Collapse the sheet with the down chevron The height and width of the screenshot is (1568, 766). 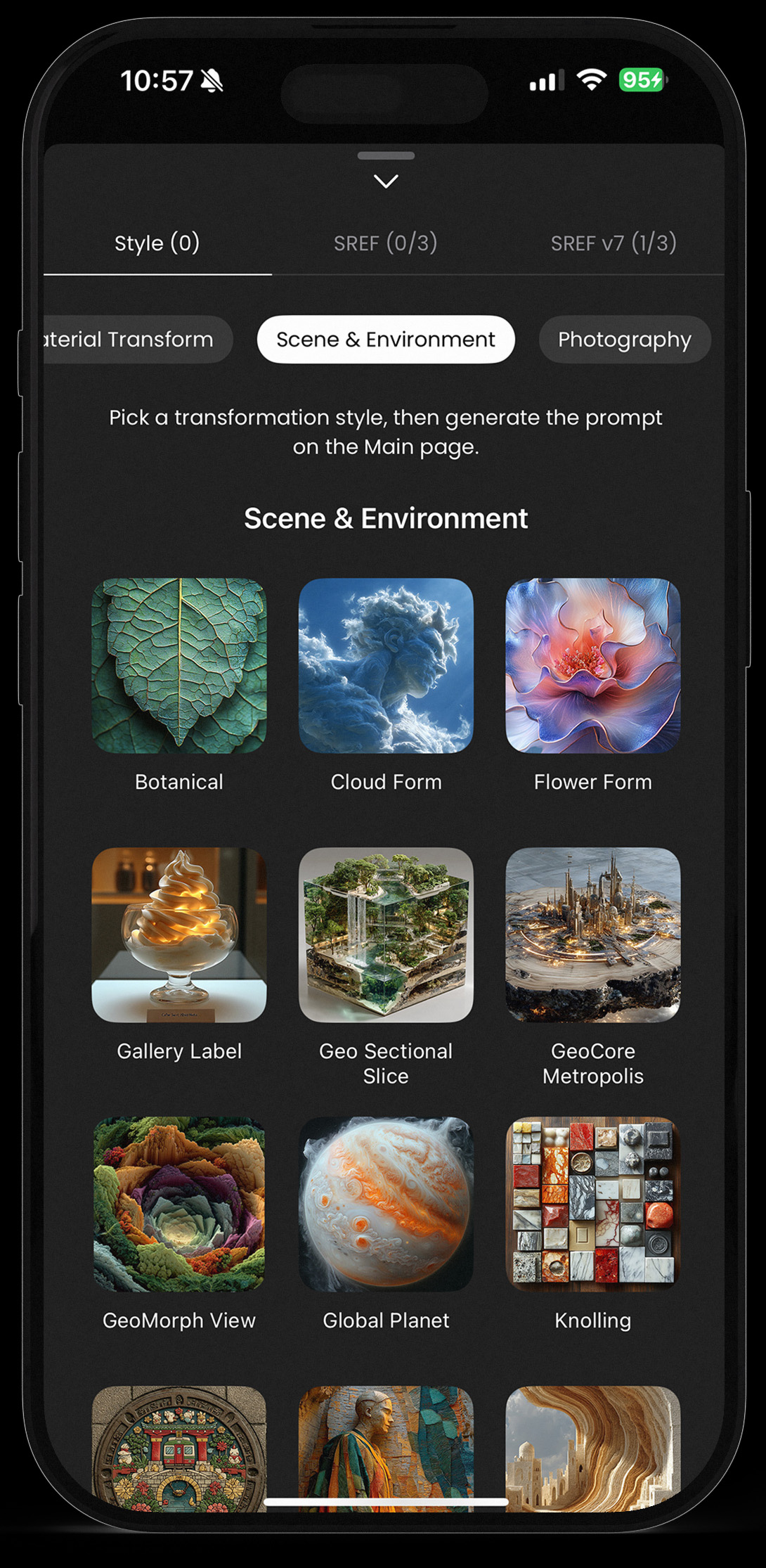(x=386, y=181)
